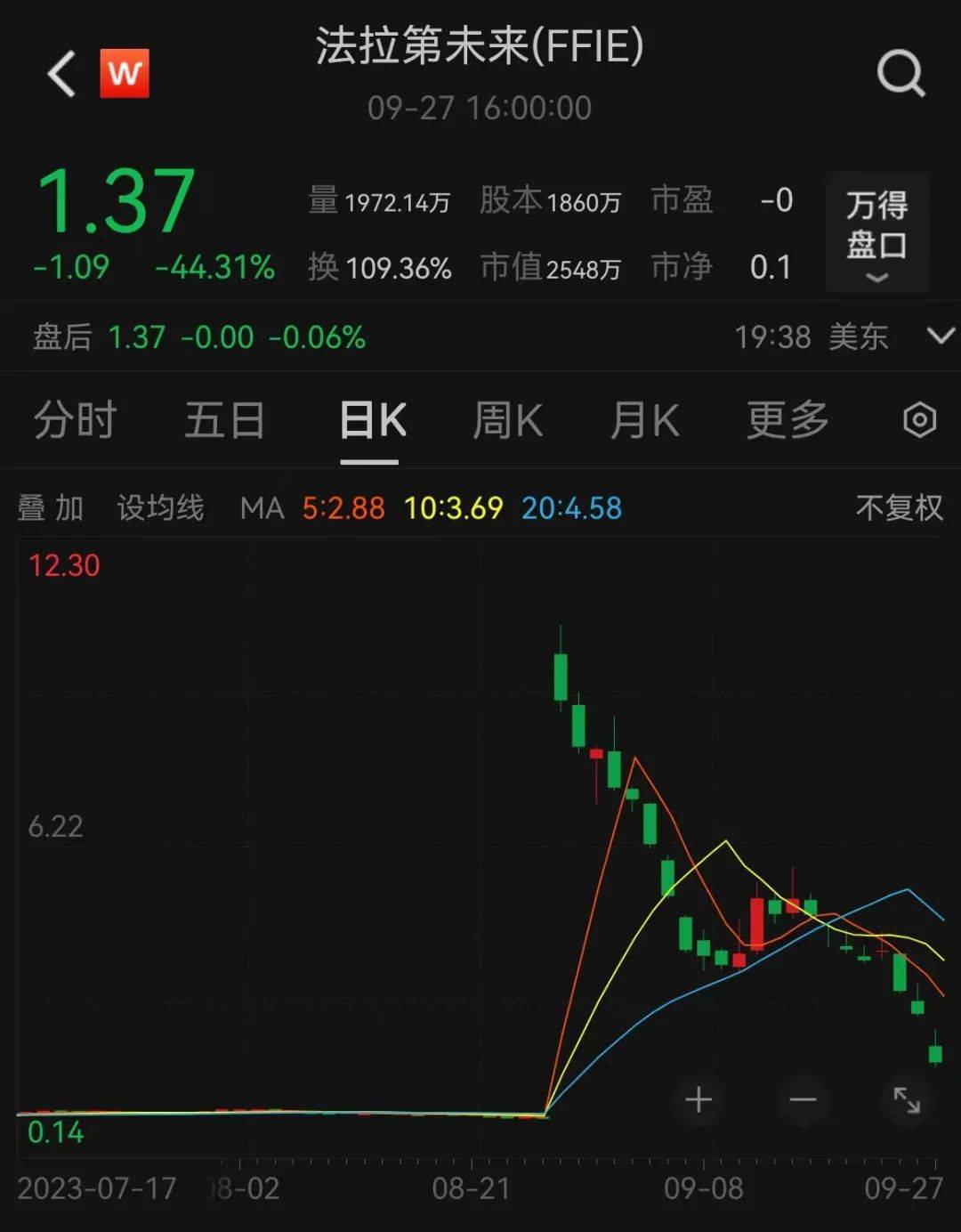Viewport: 961px width, 1232px height.
Task: Switch to the 分时 chart tab
Action: [x=76, y=420]
